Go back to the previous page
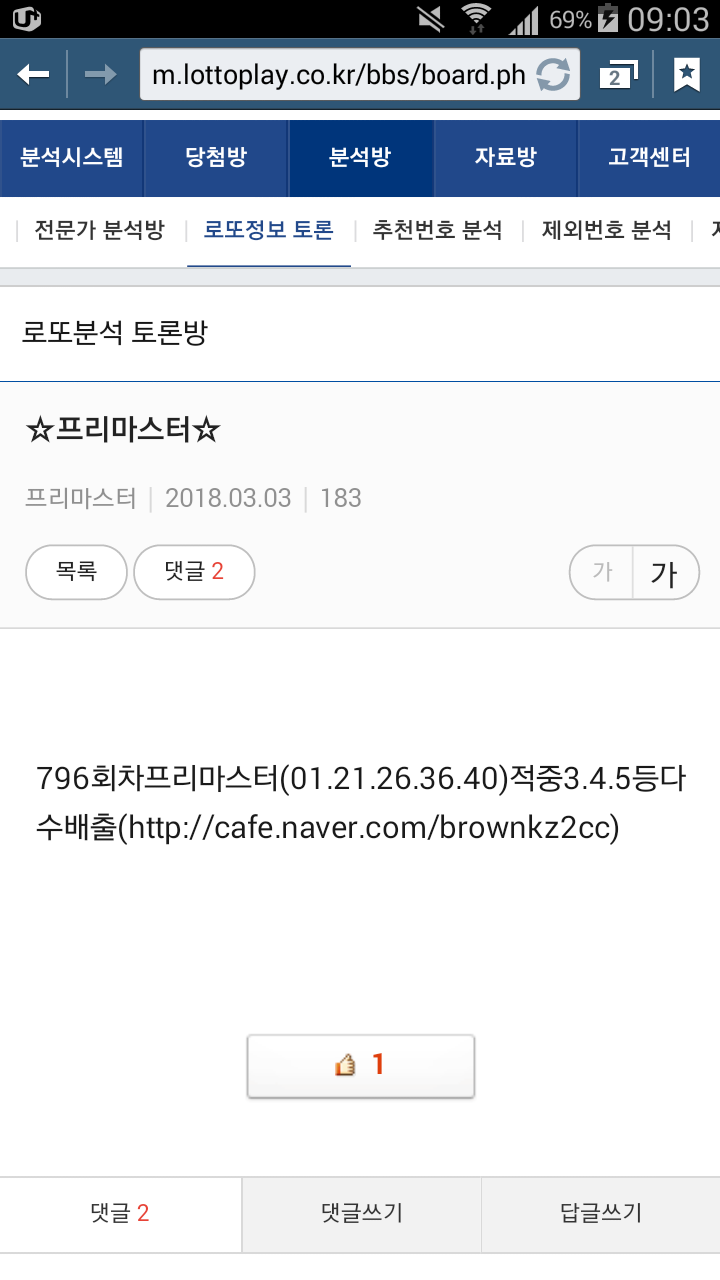The width and height of the screenshot is (720, 1280). (33, 75)
